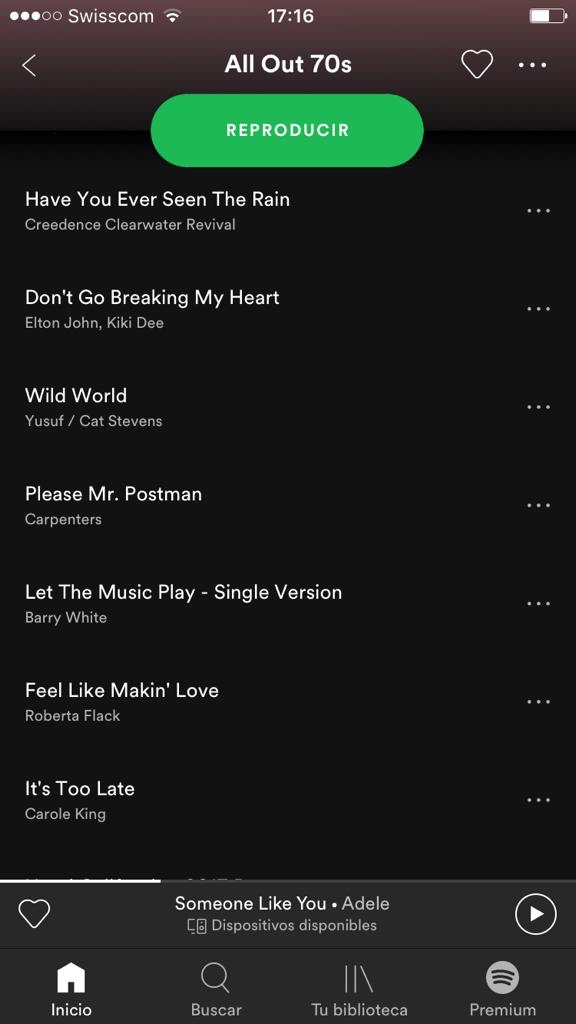The width and height of the screenshot is (576, 1024).
Task: Open the Premium tab
Action: pos(502,991)
